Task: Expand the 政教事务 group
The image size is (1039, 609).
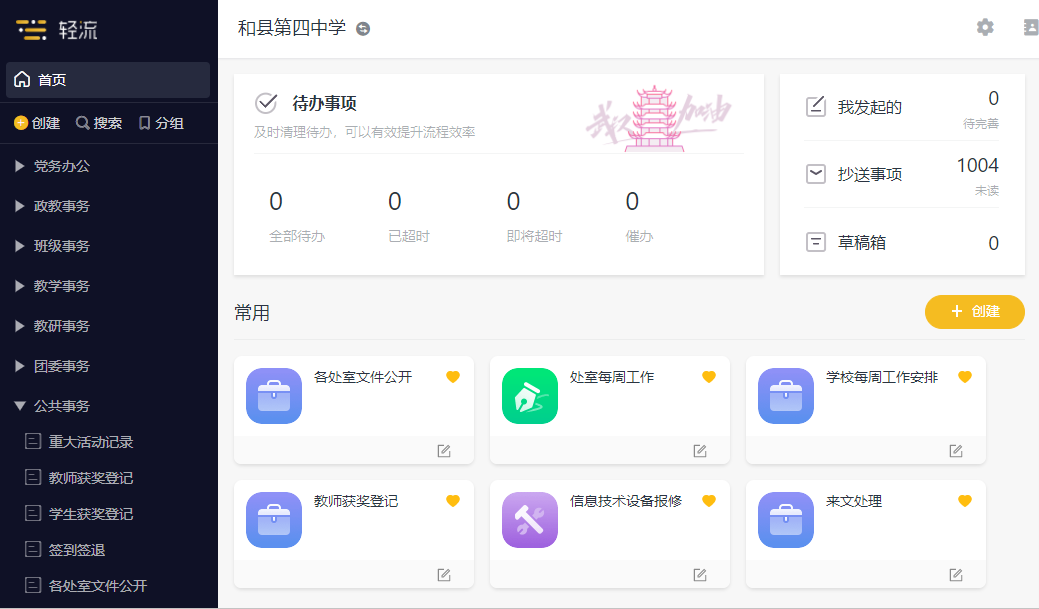Action: (x=61, y=206)
